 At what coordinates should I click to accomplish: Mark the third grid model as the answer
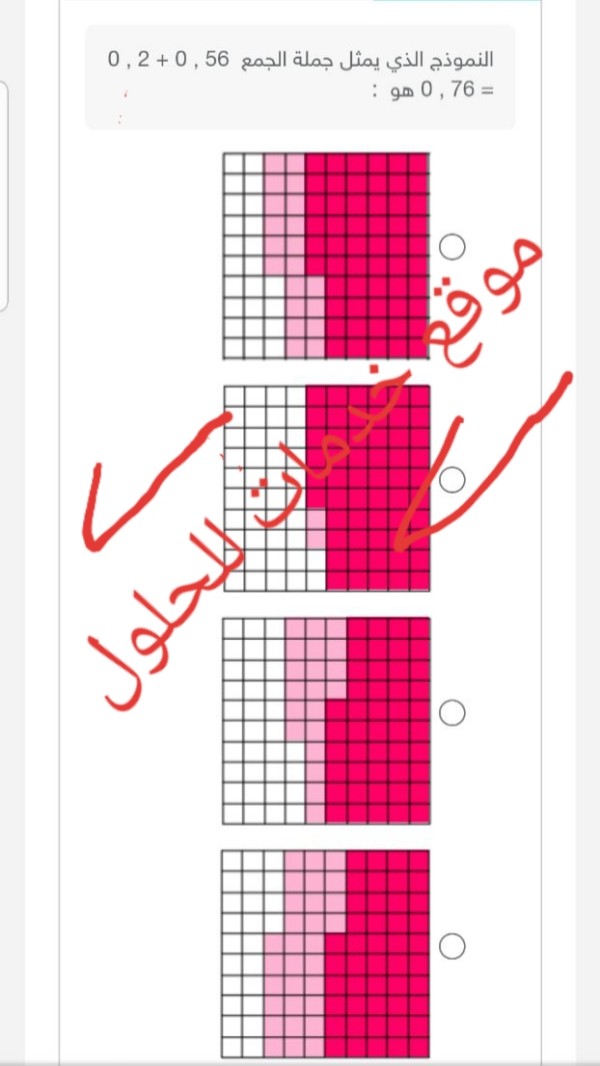click(453, 712)
